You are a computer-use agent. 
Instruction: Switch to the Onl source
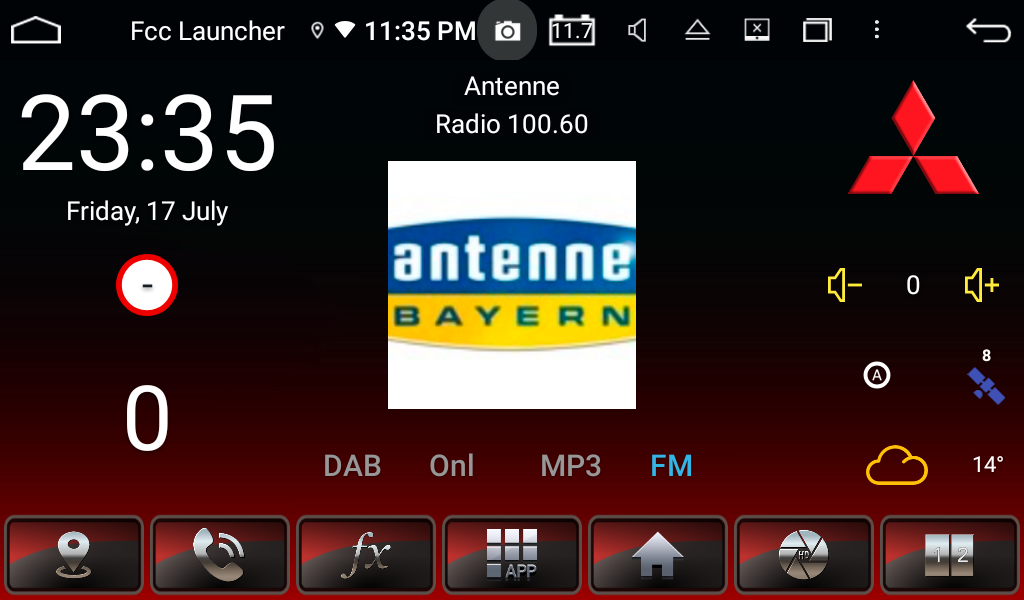coord(452,466)
